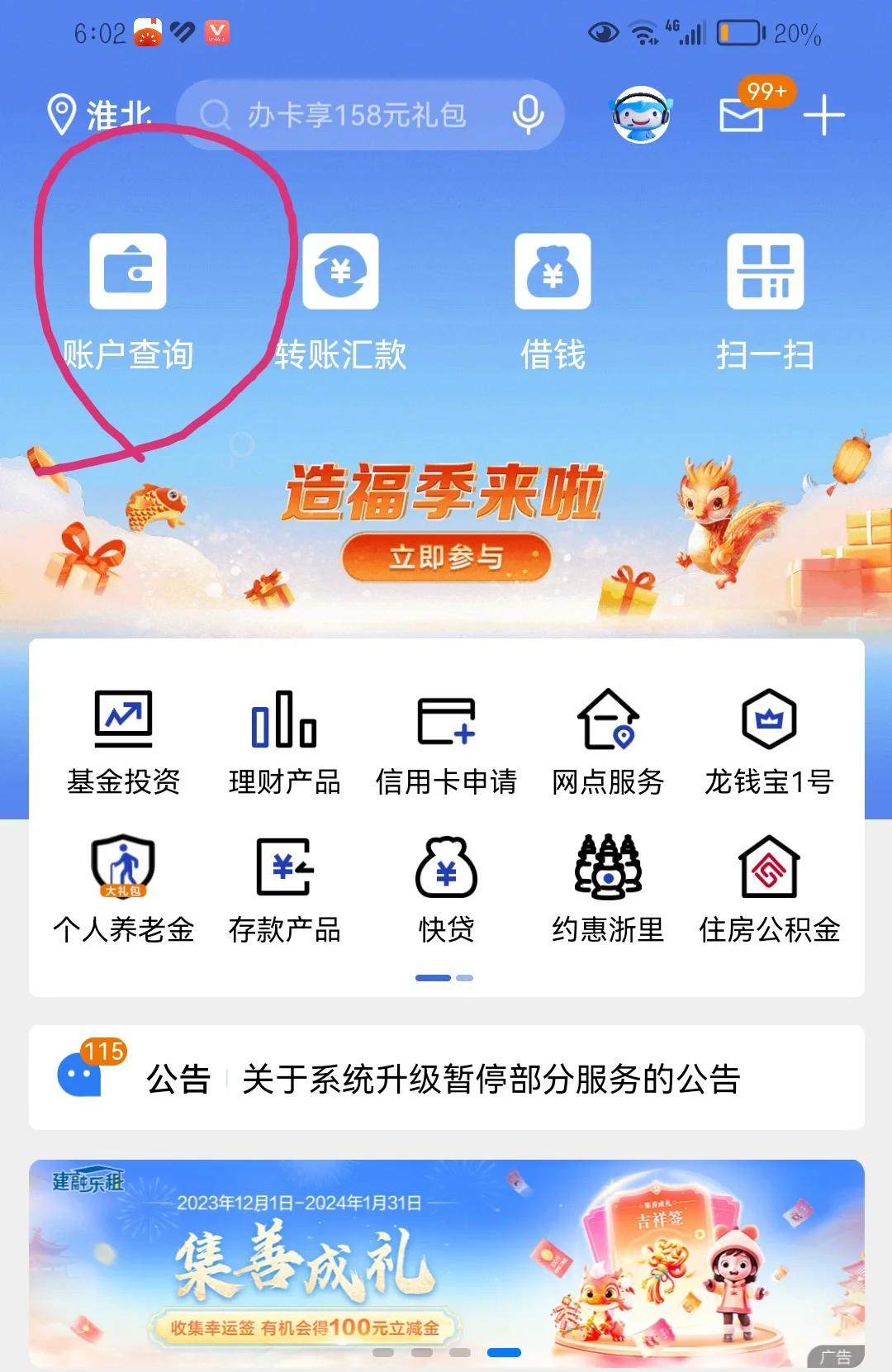Viewport: 892px width, 1372px height.
Task: Tap the microphone for voice search
Action: [528, 115]
